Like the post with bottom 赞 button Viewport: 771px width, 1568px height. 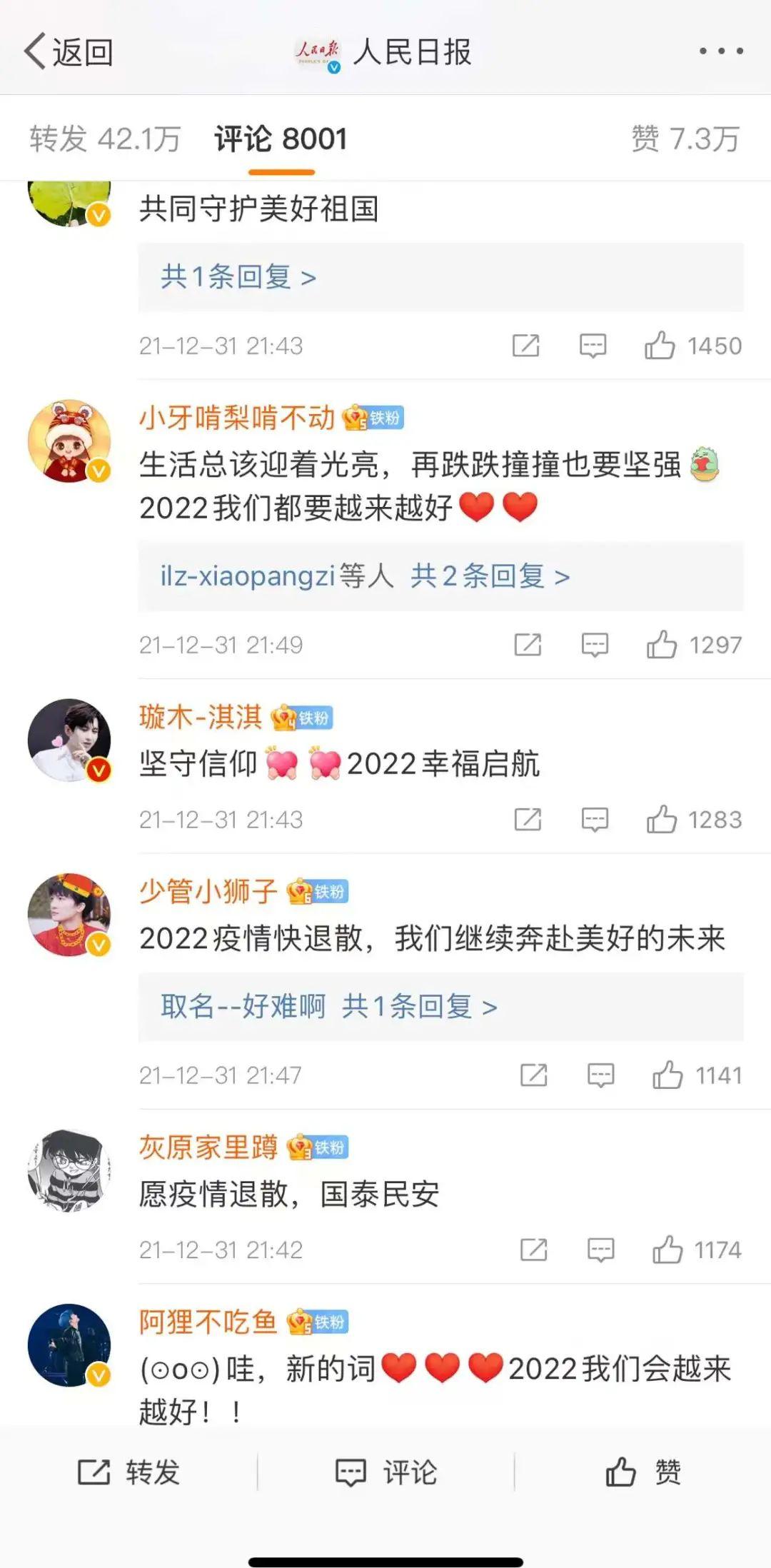coord(642,1472)
